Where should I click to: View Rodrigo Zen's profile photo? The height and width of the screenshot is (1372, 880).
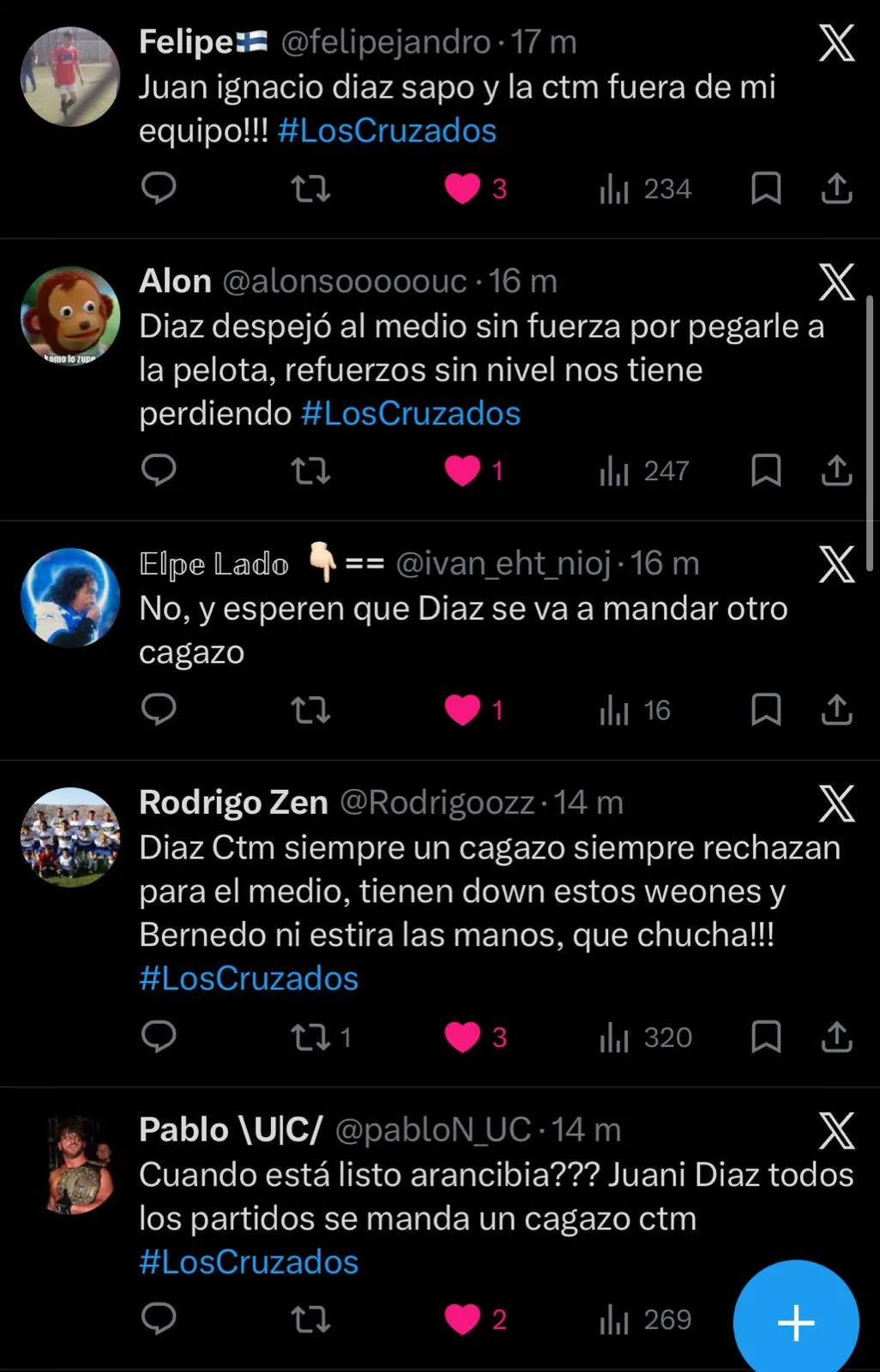(70, 837)
